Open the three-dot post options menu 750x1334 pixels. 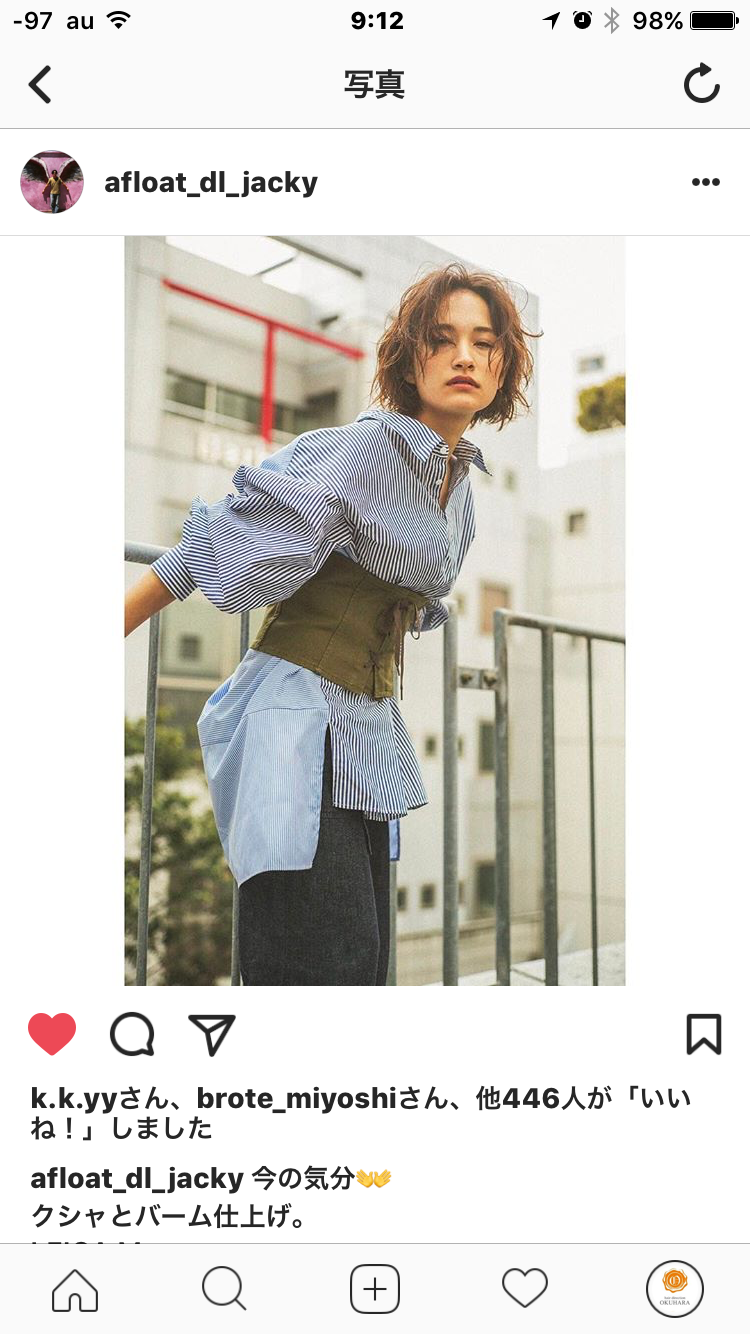pyautogui.click(x=705, y=182)
